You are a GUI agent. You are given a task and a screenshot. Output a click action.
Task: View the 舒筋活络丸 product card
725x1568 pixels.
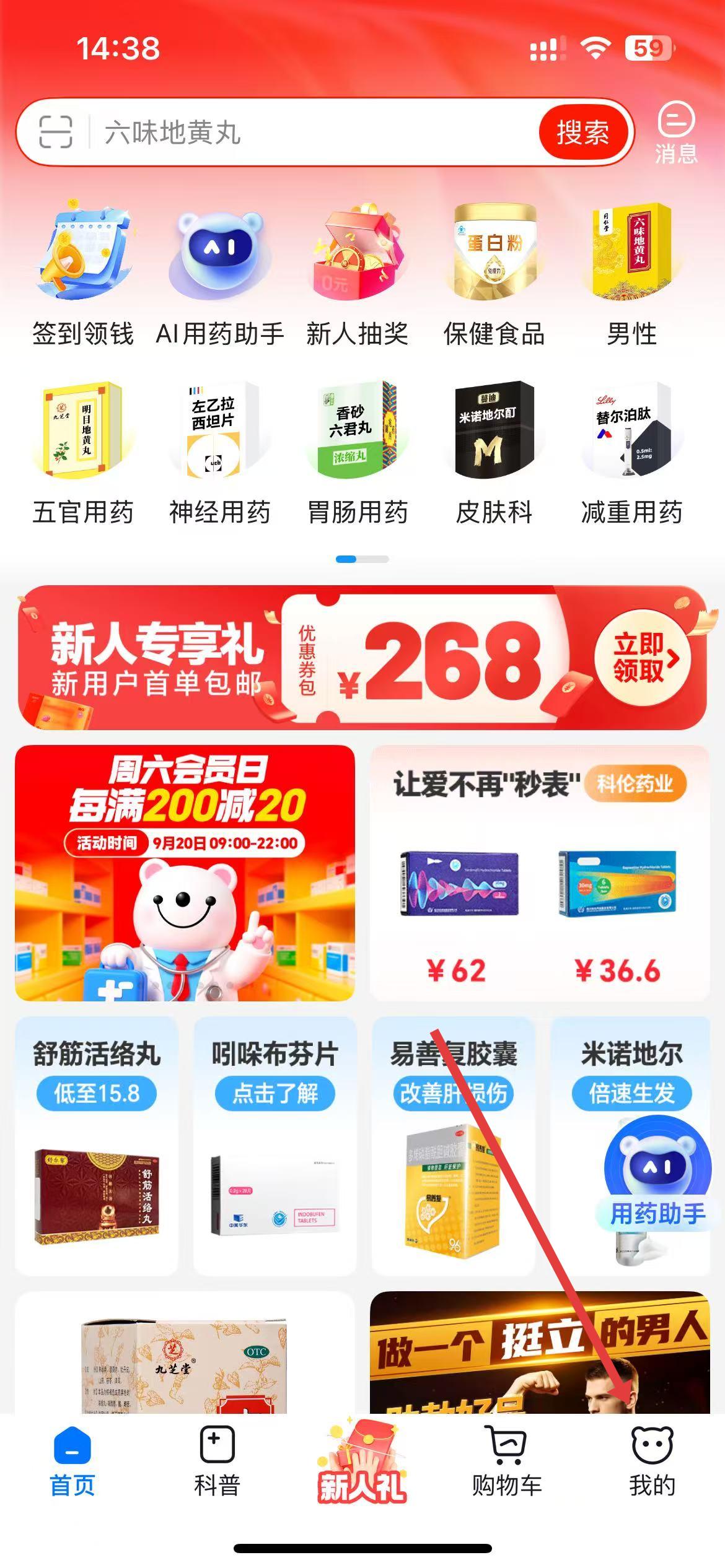(97, 1144)
